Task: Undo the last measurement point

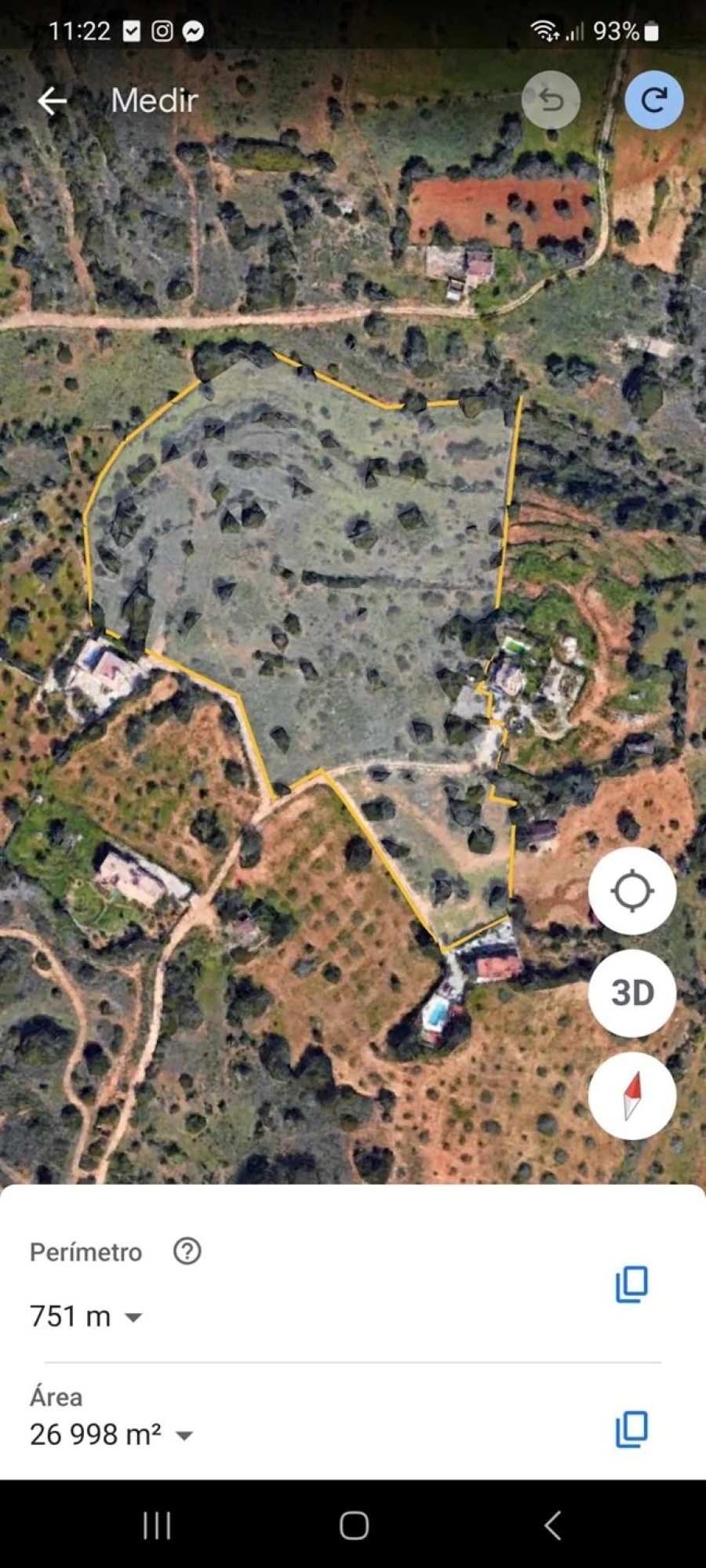Action: coord(551,100)
